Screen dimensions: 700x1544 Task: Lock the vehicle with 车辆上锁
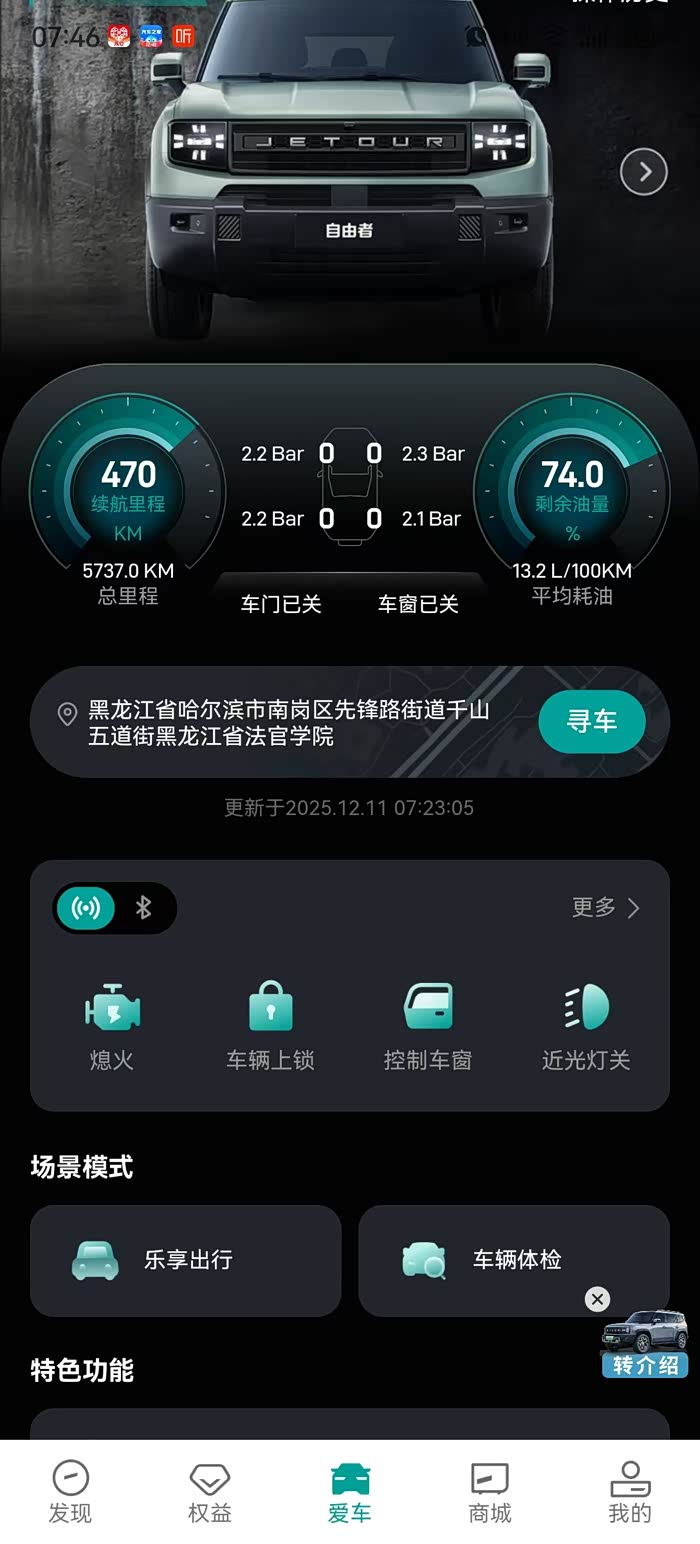pos(270,1026)
